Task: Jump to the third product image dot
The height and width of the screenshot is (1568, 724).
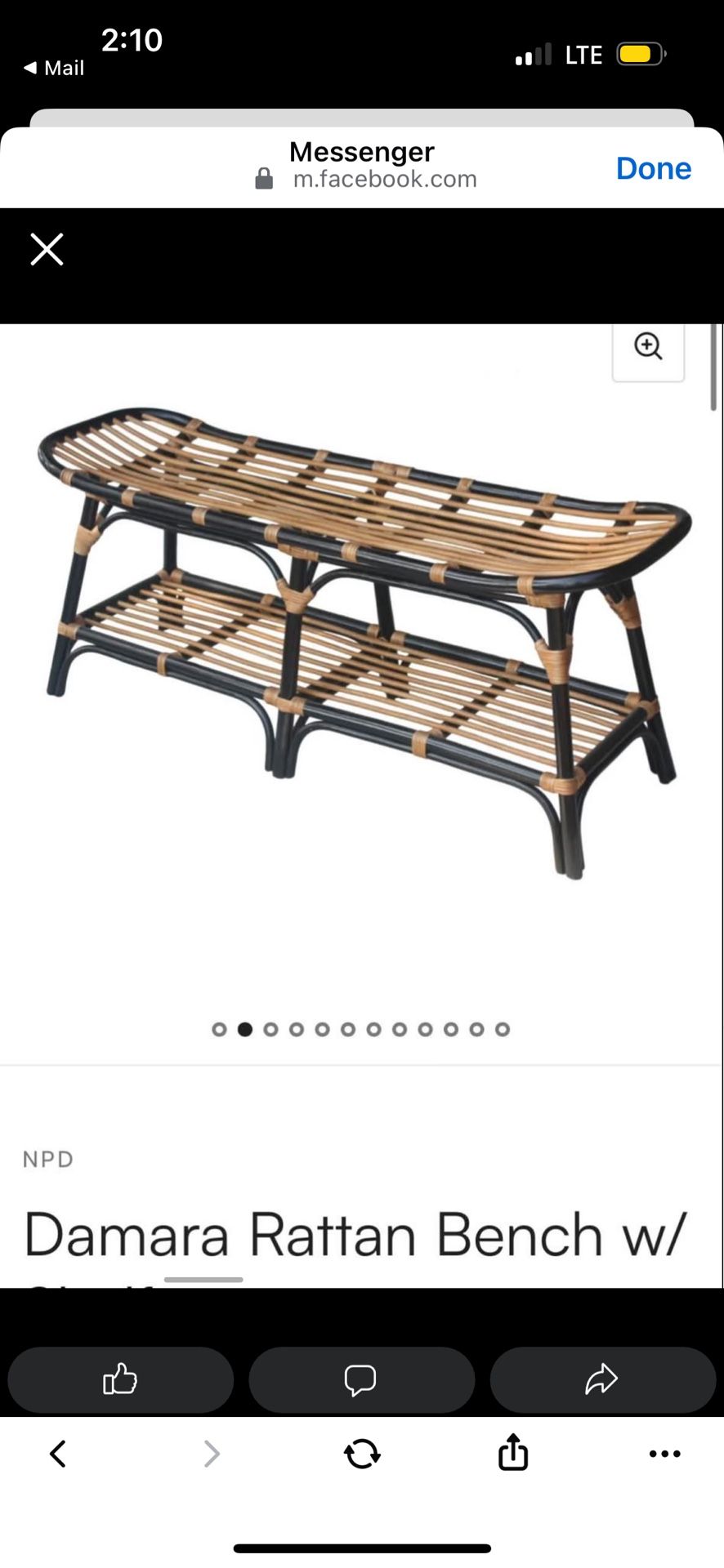Action: click(270, 1029)
